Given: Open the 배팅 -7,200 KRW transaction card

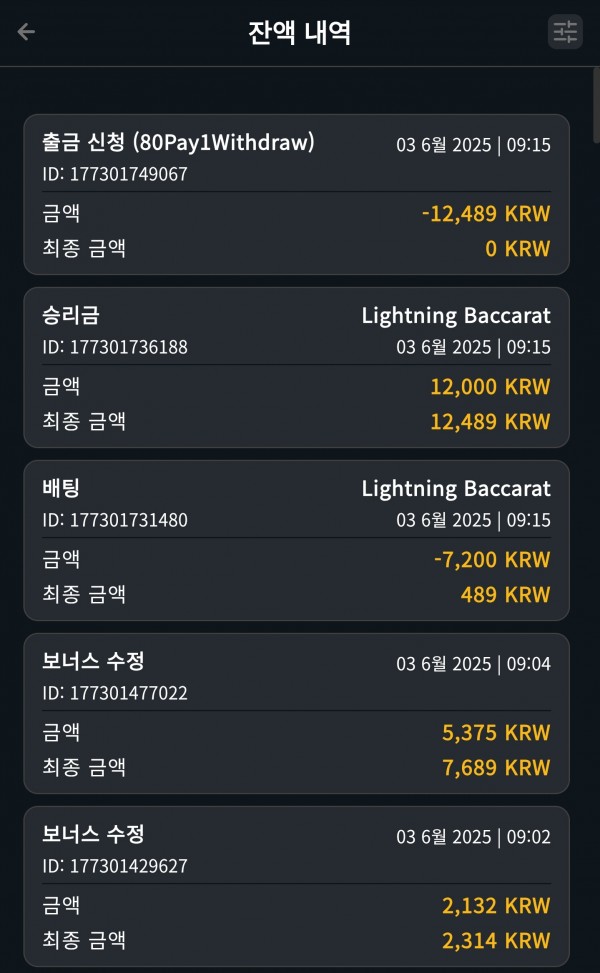Looking at the screenshot, I should [297, 540].
